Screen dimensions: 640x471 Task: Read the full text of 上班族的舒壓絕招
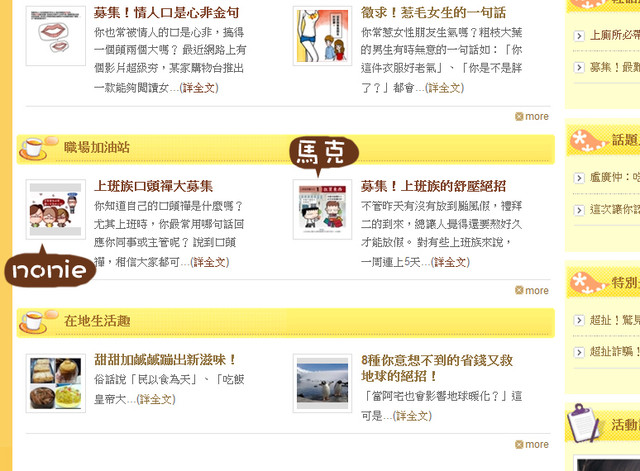click(x=450, y=262)
